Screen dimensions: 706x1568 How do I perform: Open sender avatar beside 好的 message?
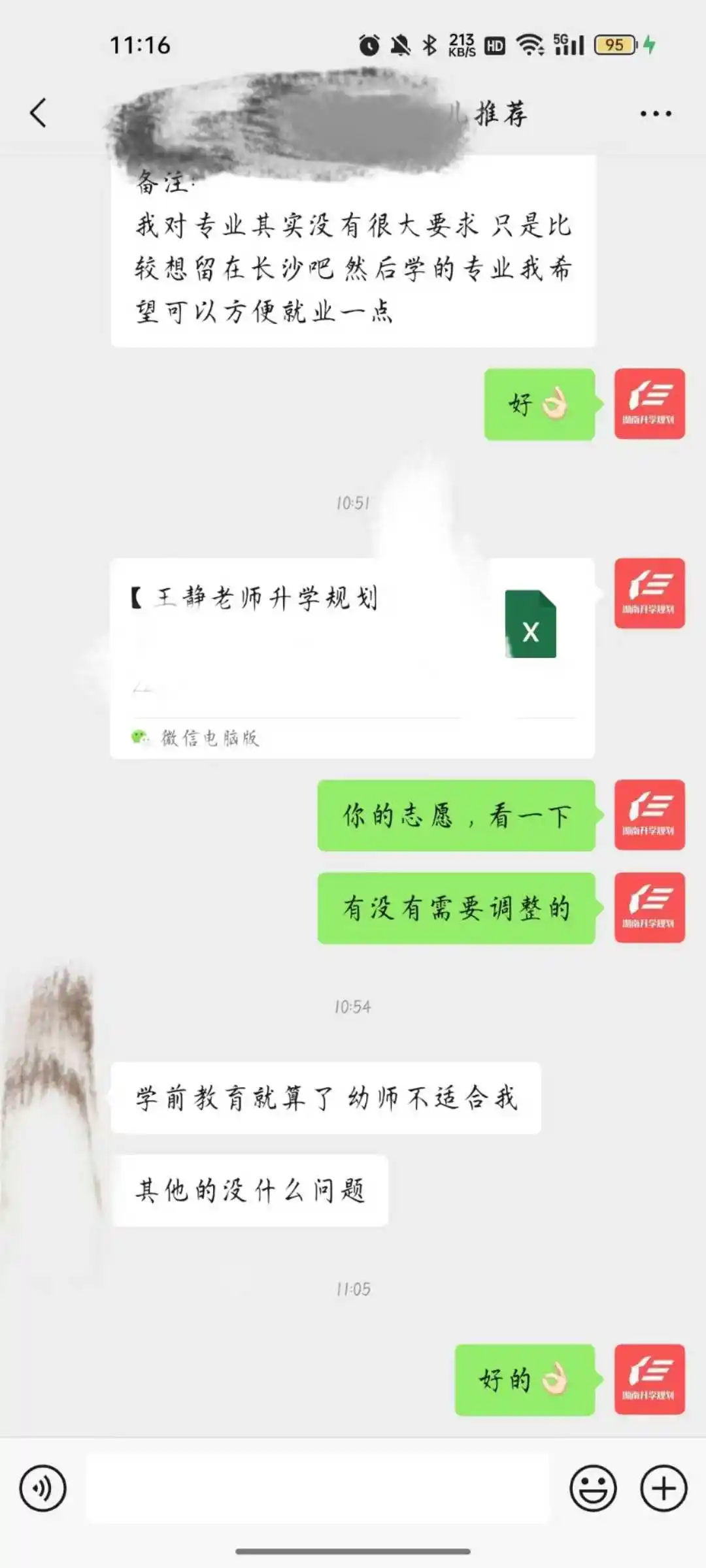pos(649,1379)
